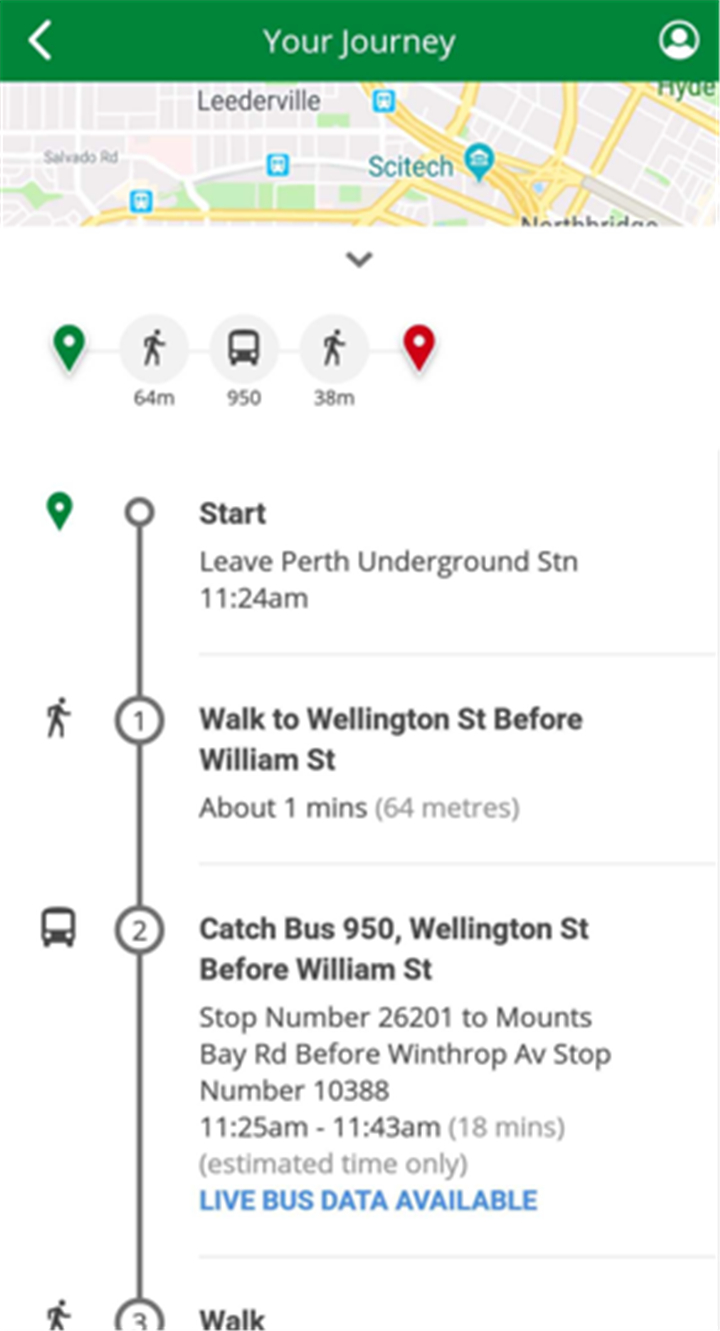
Task: Open the account profile icon
Action: [x=679, y=40]
